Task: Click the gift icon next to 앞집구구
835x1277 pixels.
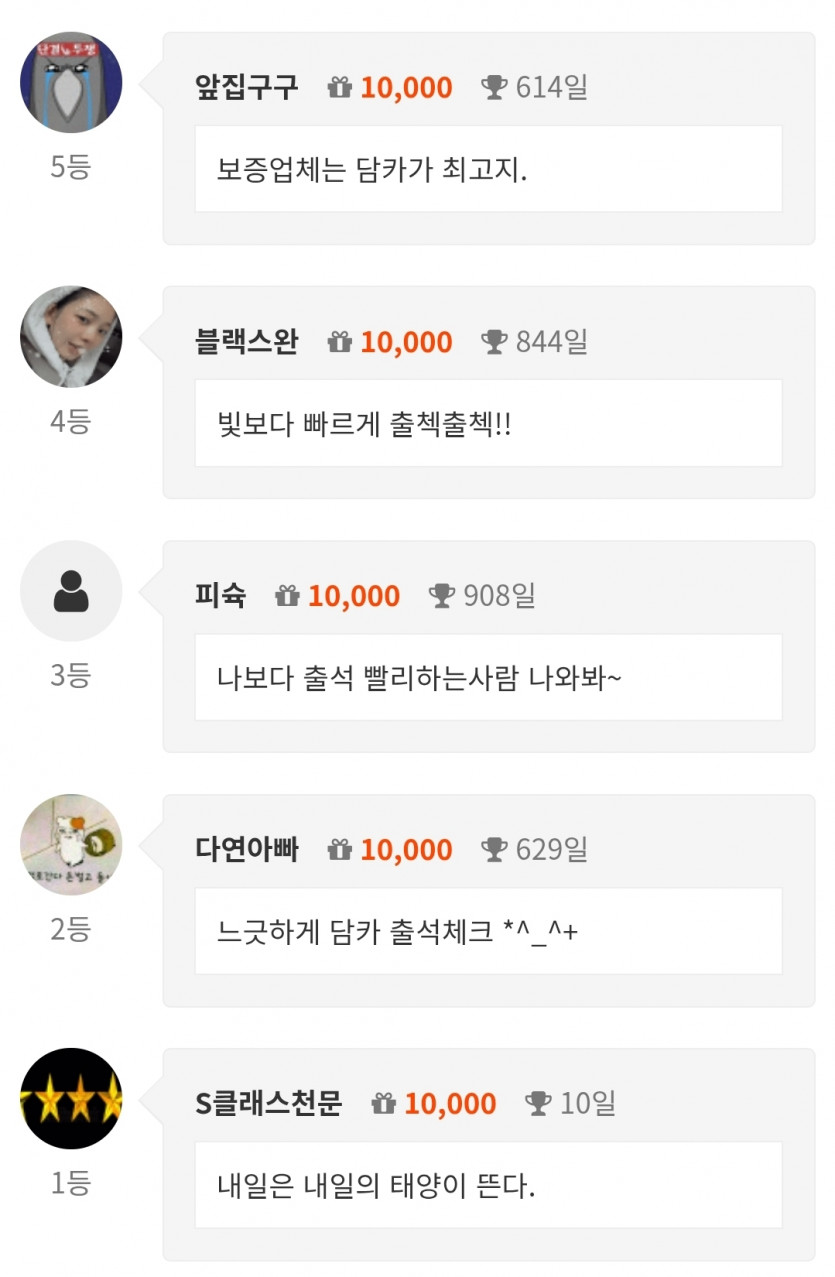Action: click(x=341, y=87)
